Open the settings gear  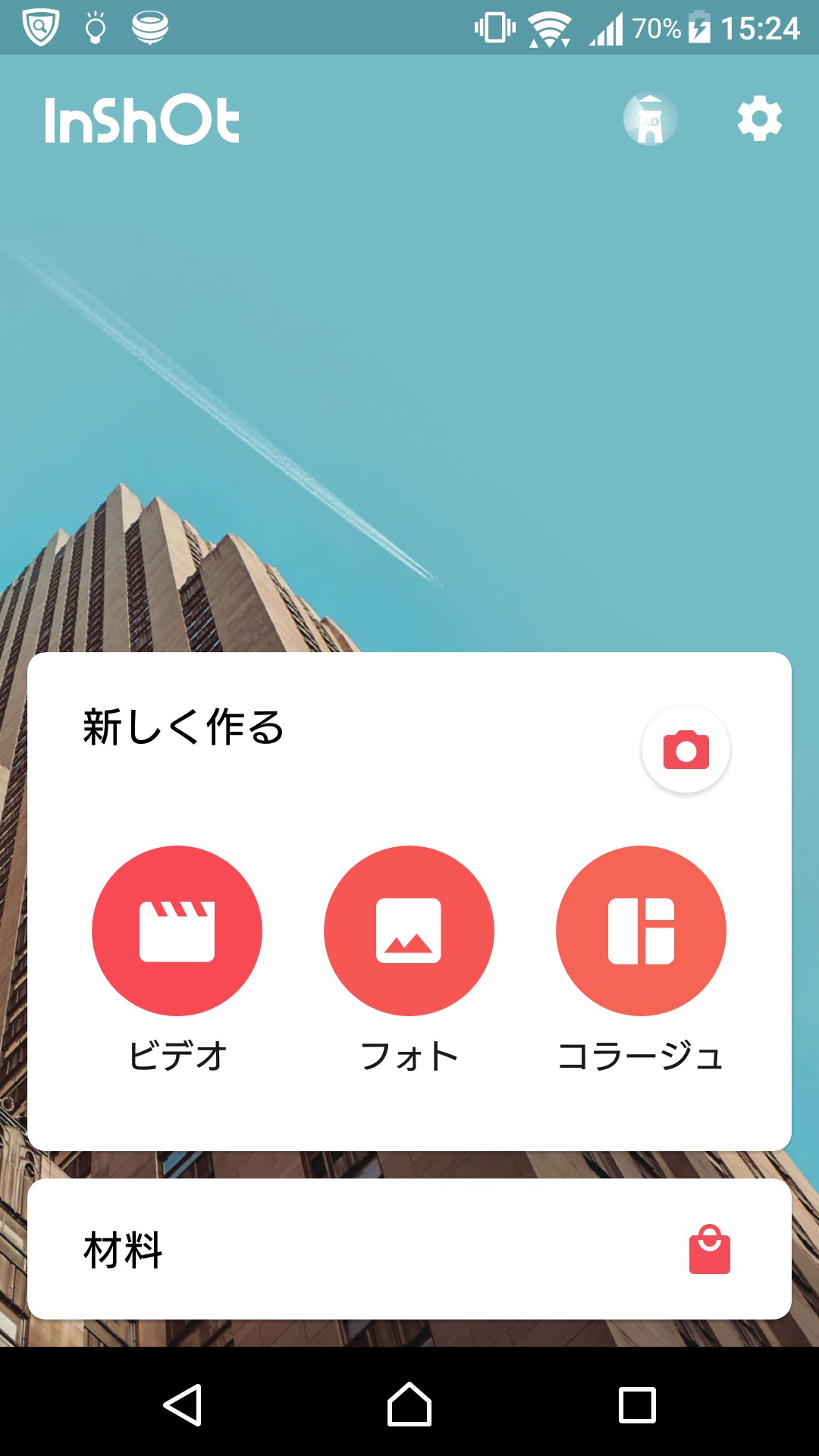759,119
